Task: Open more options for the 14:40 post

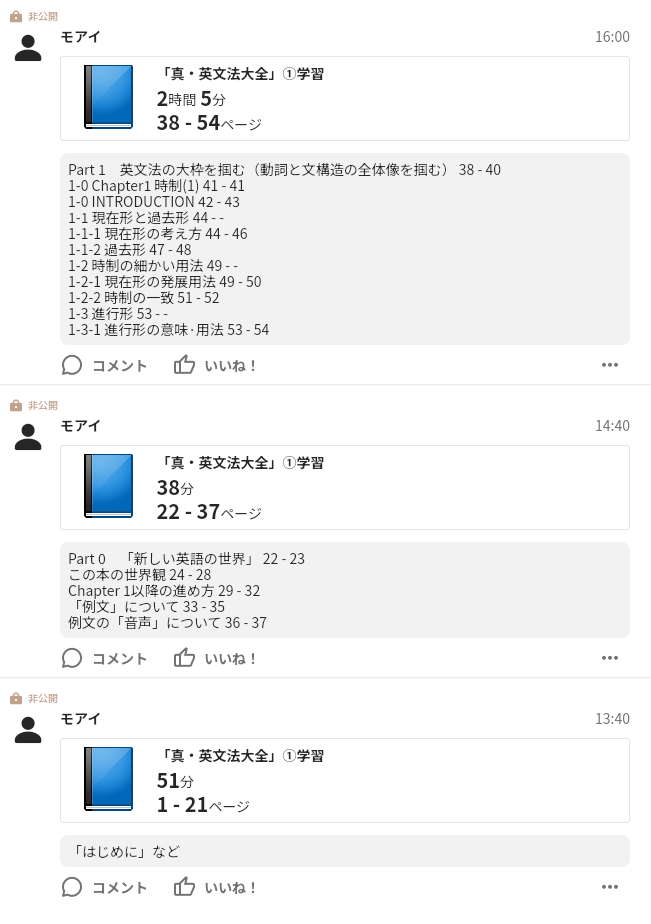Action: (610, 658)
